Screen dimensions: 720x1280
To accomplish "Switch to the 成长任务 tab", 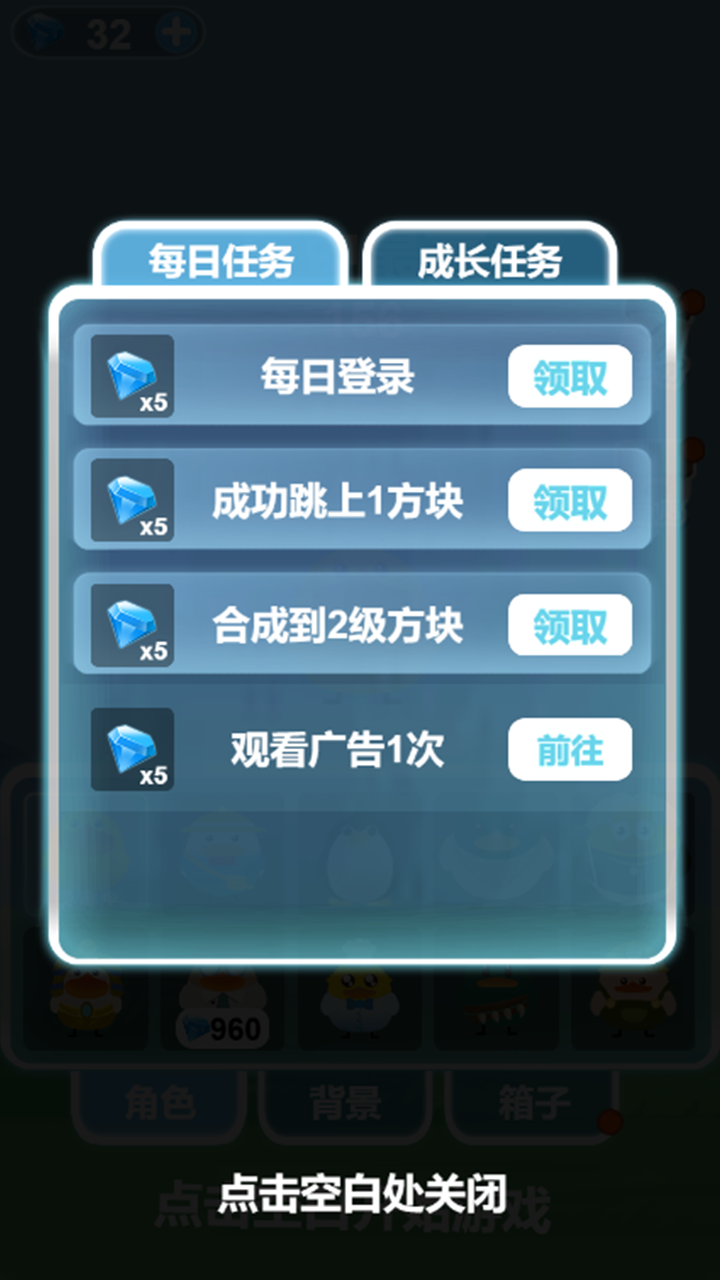I will 489,258.
